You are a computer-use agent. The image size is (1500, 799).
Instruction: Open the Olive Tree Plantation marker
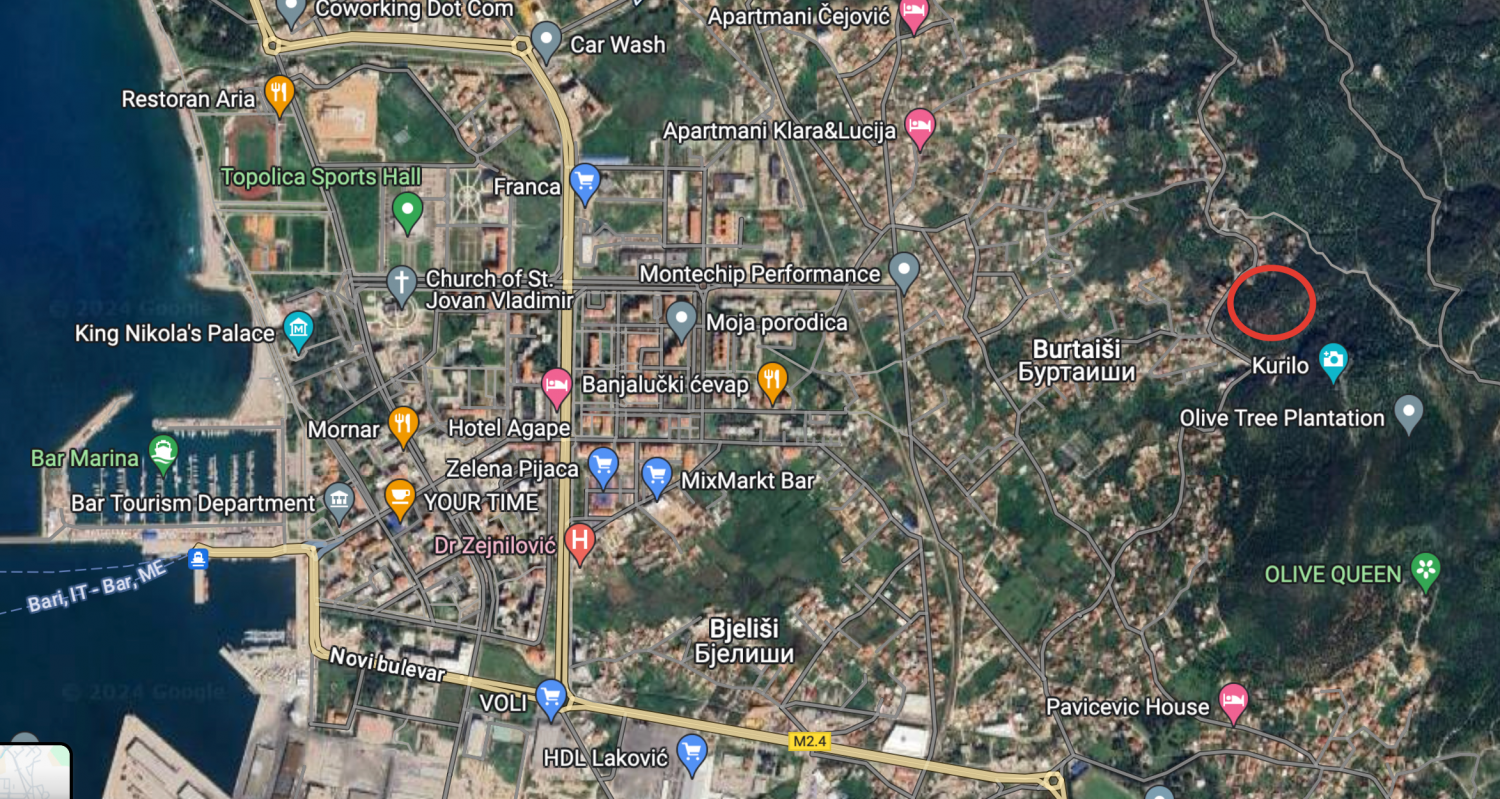point(1409,412)
